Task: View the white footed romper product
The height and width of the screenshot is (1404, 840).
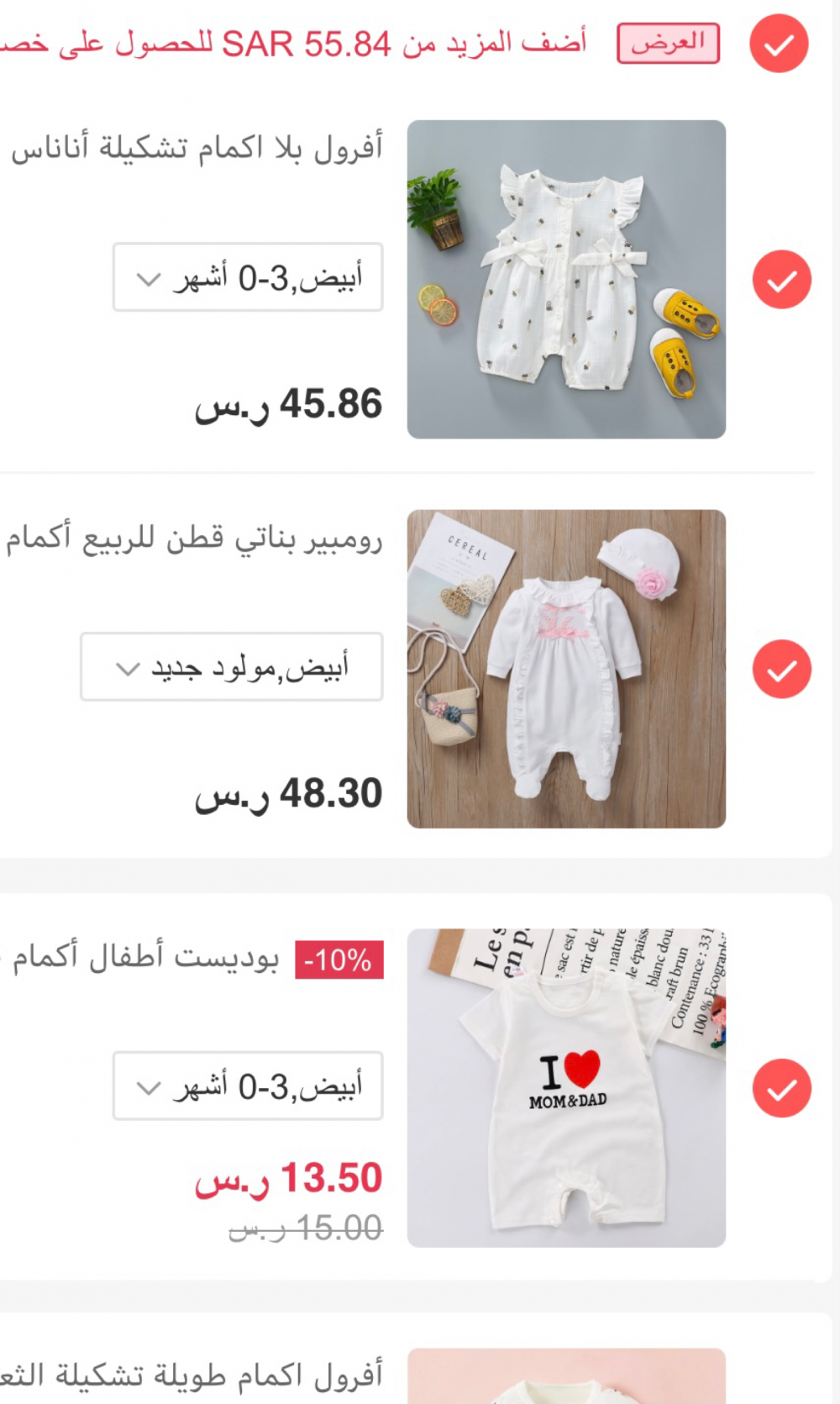Action: click(566, 669)
